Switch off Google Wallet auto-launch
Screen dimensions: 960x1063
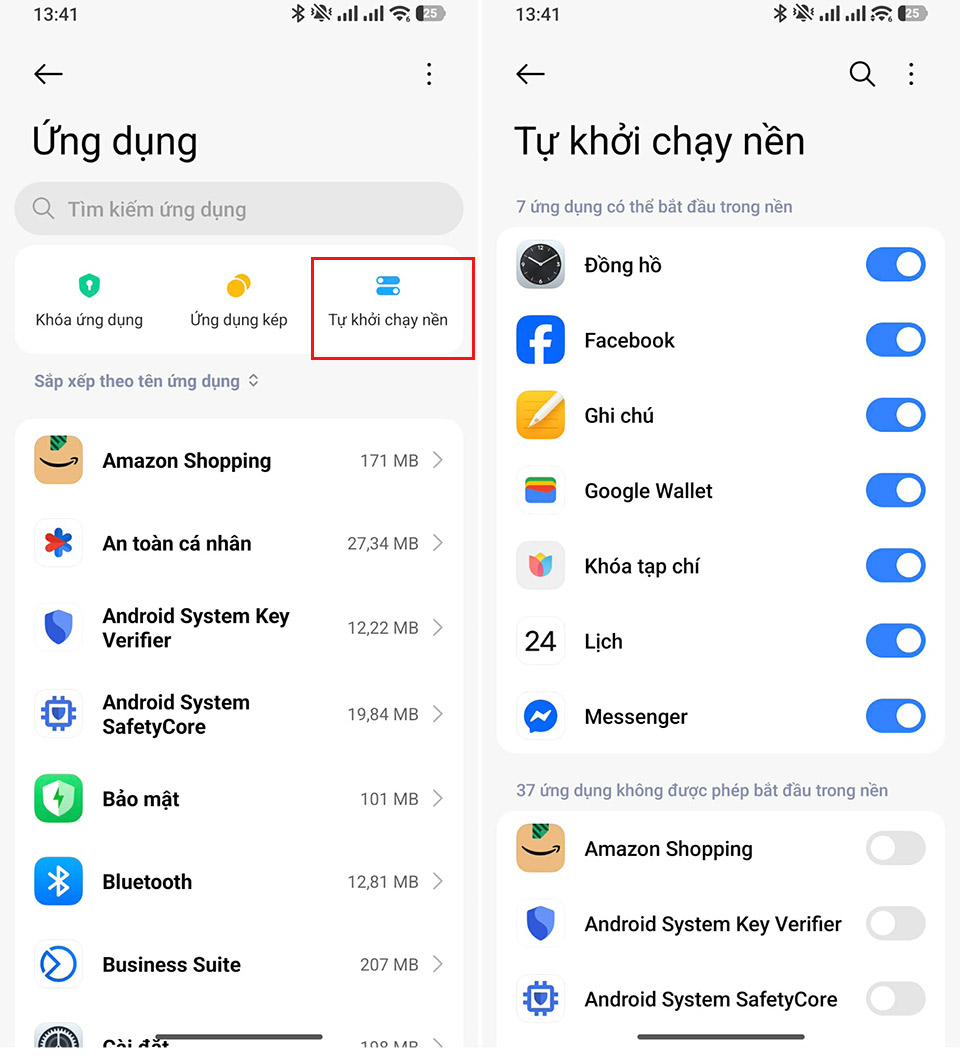[895, 491]
